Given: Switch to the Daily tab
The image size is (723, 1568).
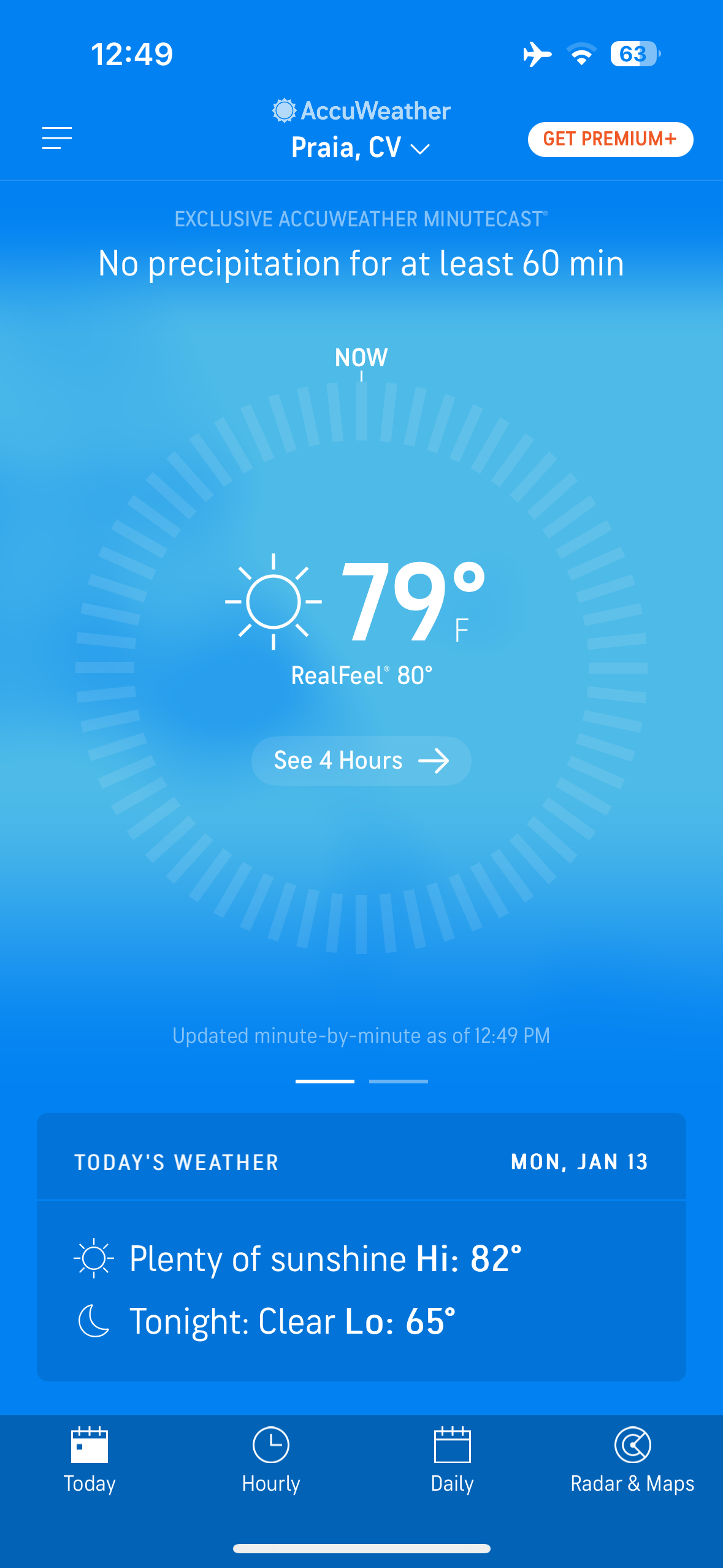Looking at the screenshot, I should 452,1460.
